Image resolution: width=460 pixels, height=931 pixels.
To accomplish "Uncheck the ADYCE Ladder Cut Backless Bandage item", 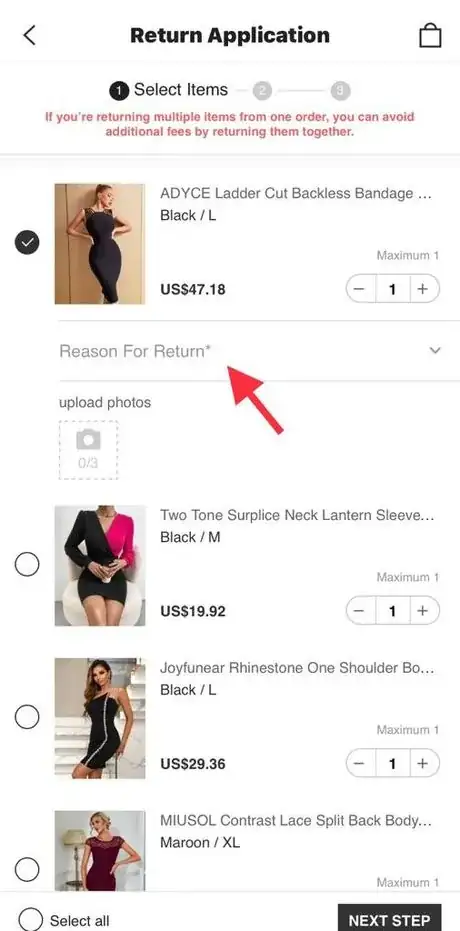I will (27, 243).
